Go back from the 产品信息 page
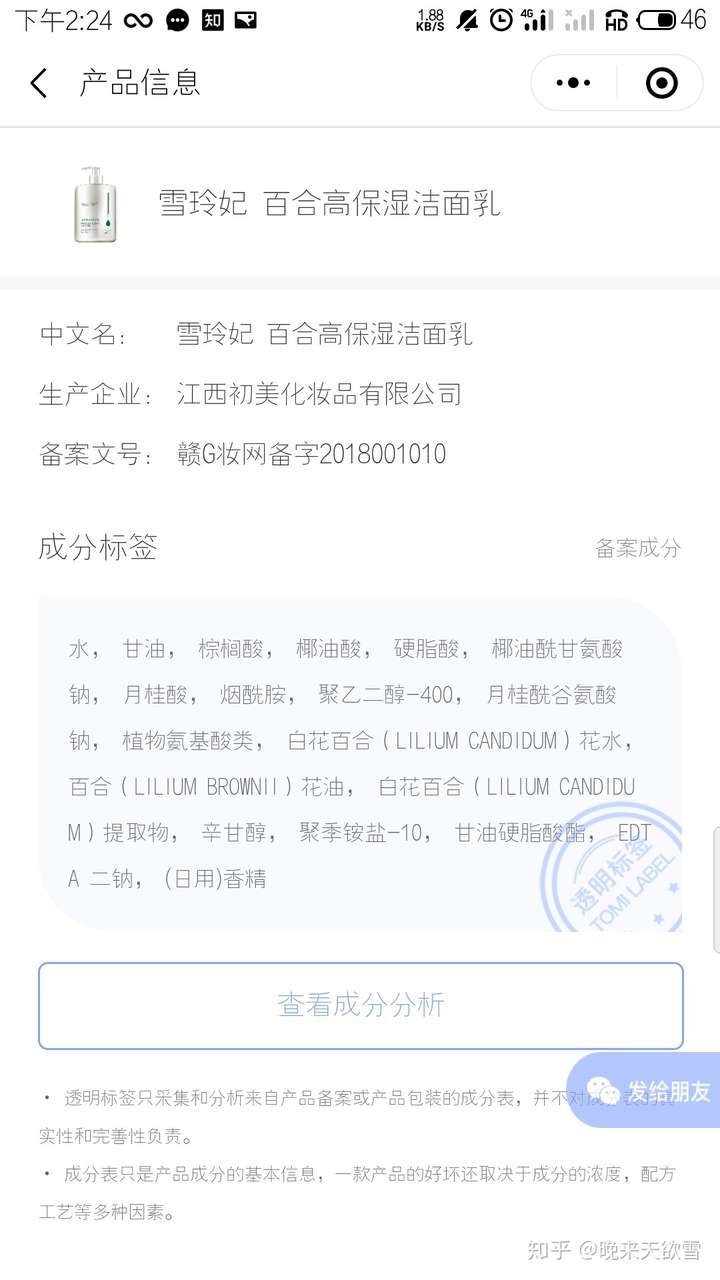 [39, 83]
